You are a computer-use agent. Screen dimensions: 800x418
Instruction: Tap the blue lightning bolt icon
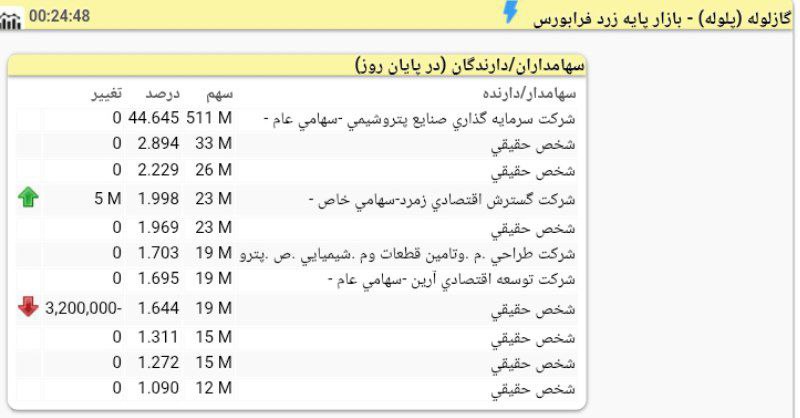point(511,13)
